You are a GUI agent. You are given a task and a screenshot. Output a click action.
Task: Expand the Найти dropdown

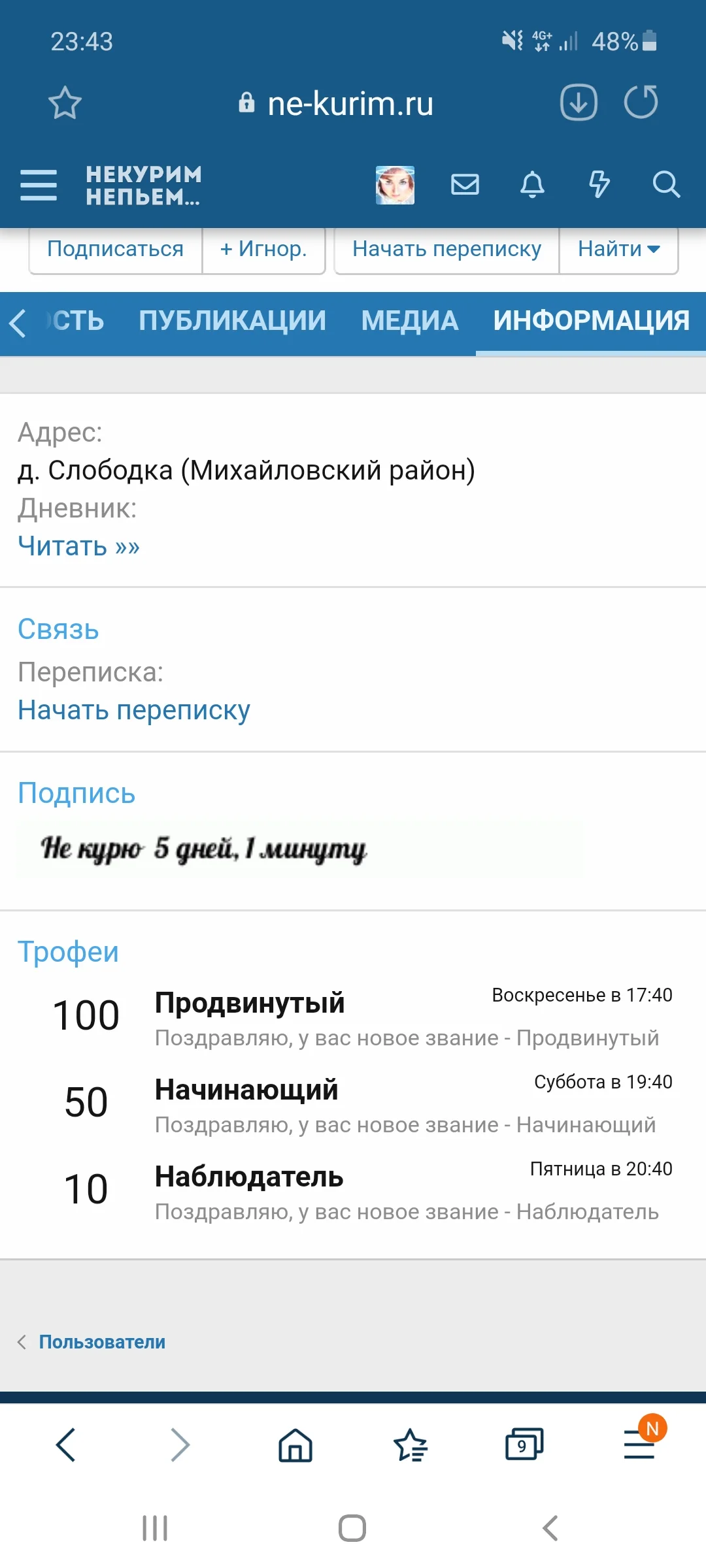[x=617, y=249]
